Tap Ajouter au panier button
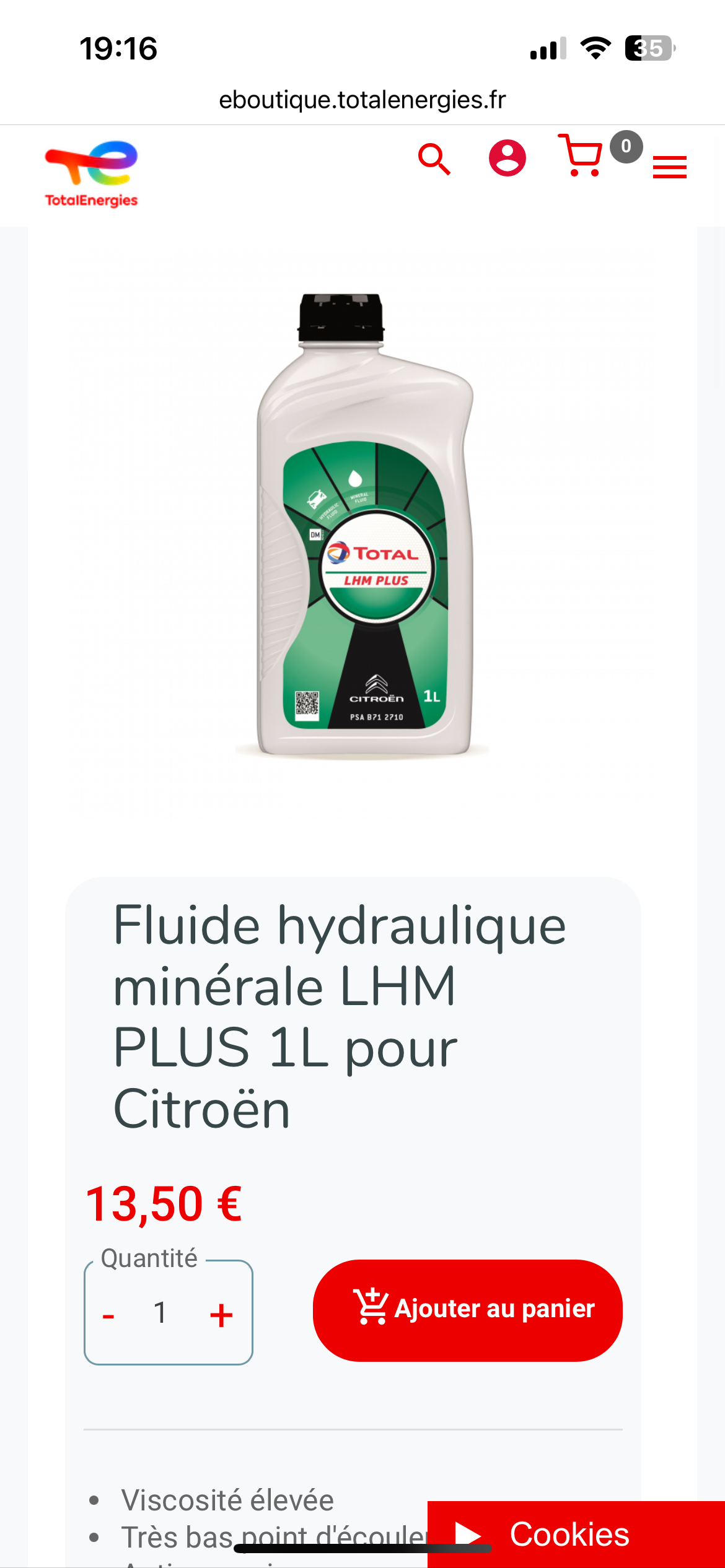725x1568 pixels. point(467,1309)
